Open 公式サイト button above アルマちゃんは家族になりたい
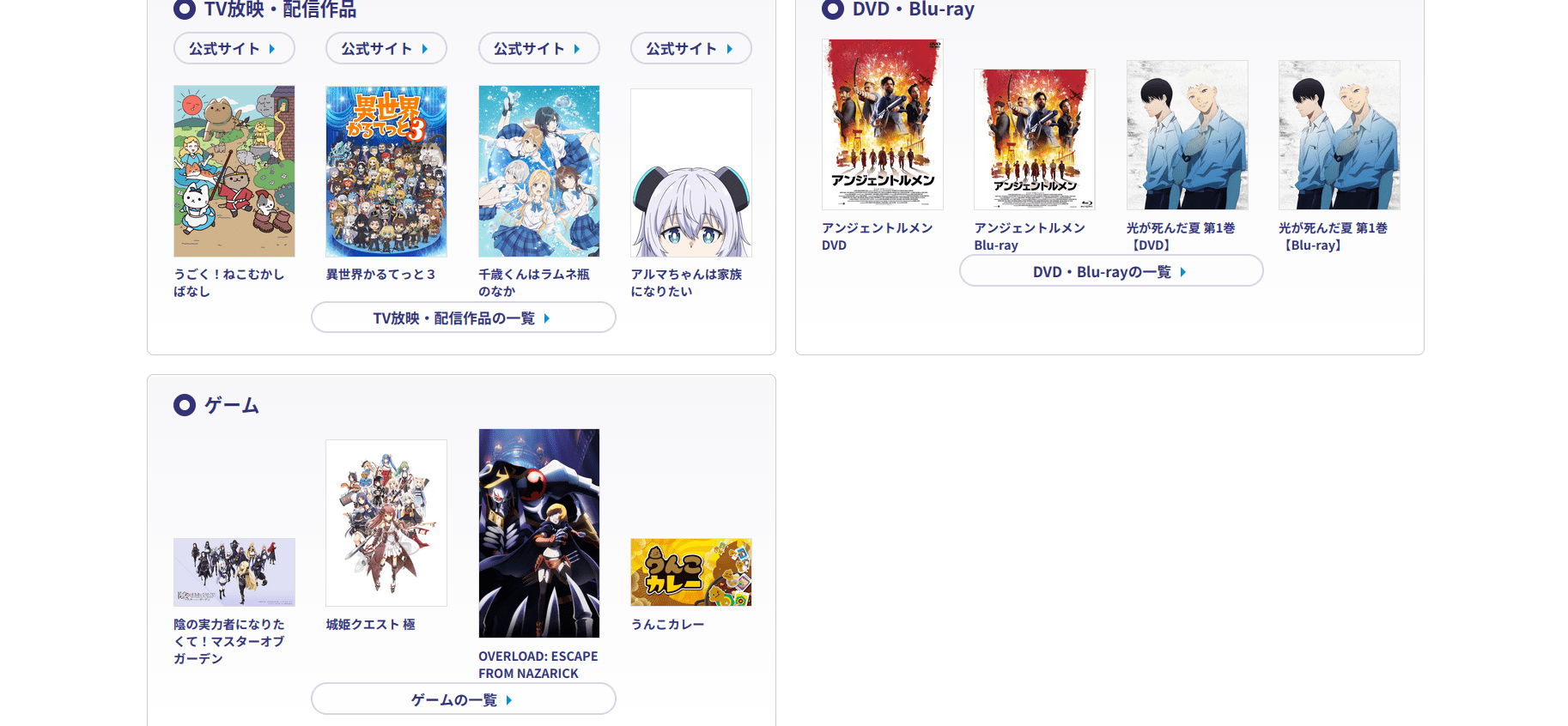1568x726 pixels. tap(690, 49)
